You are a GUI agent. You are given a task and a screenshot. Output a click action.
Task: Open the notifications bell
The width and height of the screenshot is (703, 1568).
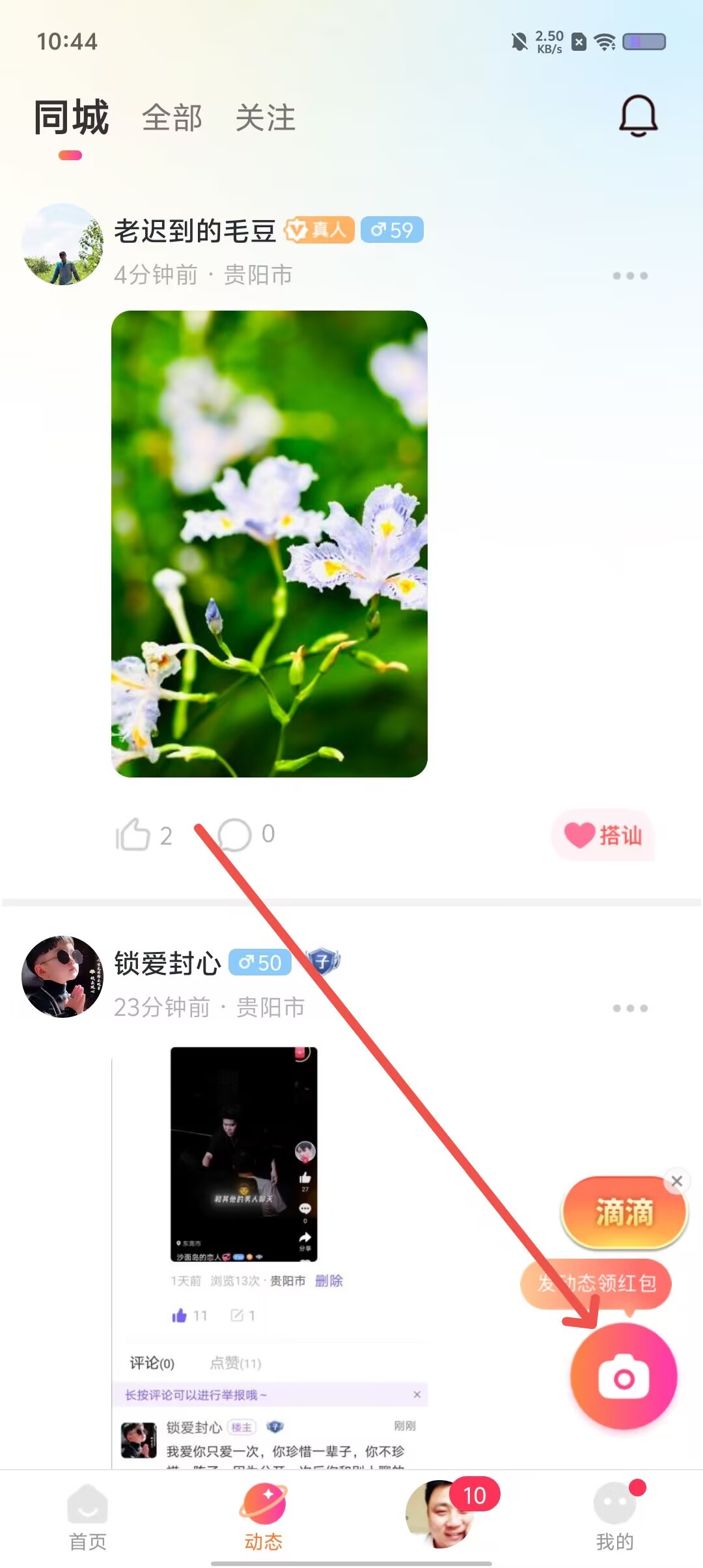pyautogui.click(x=638, y=116)
